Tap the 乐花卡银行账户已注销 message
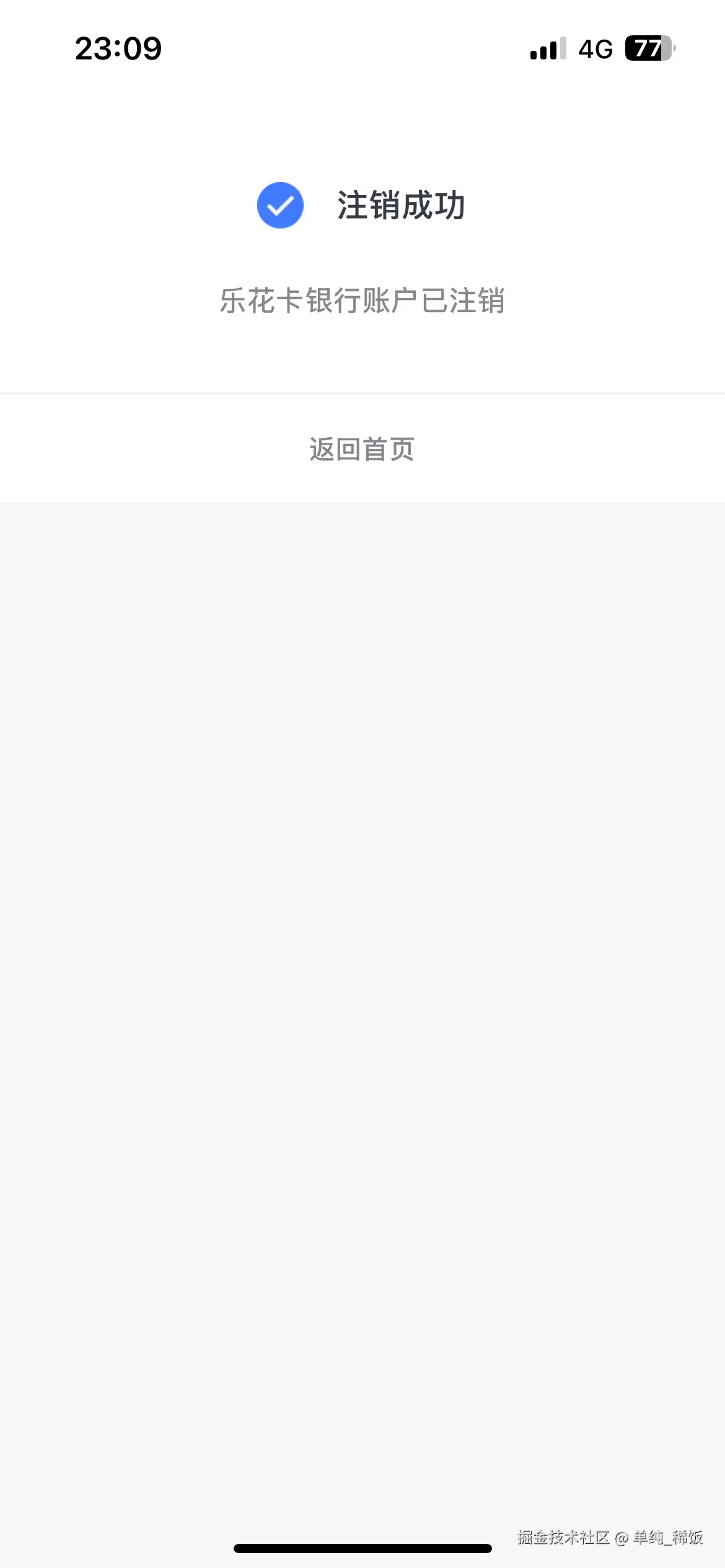The image size is (725, 1568). (362, 302)
